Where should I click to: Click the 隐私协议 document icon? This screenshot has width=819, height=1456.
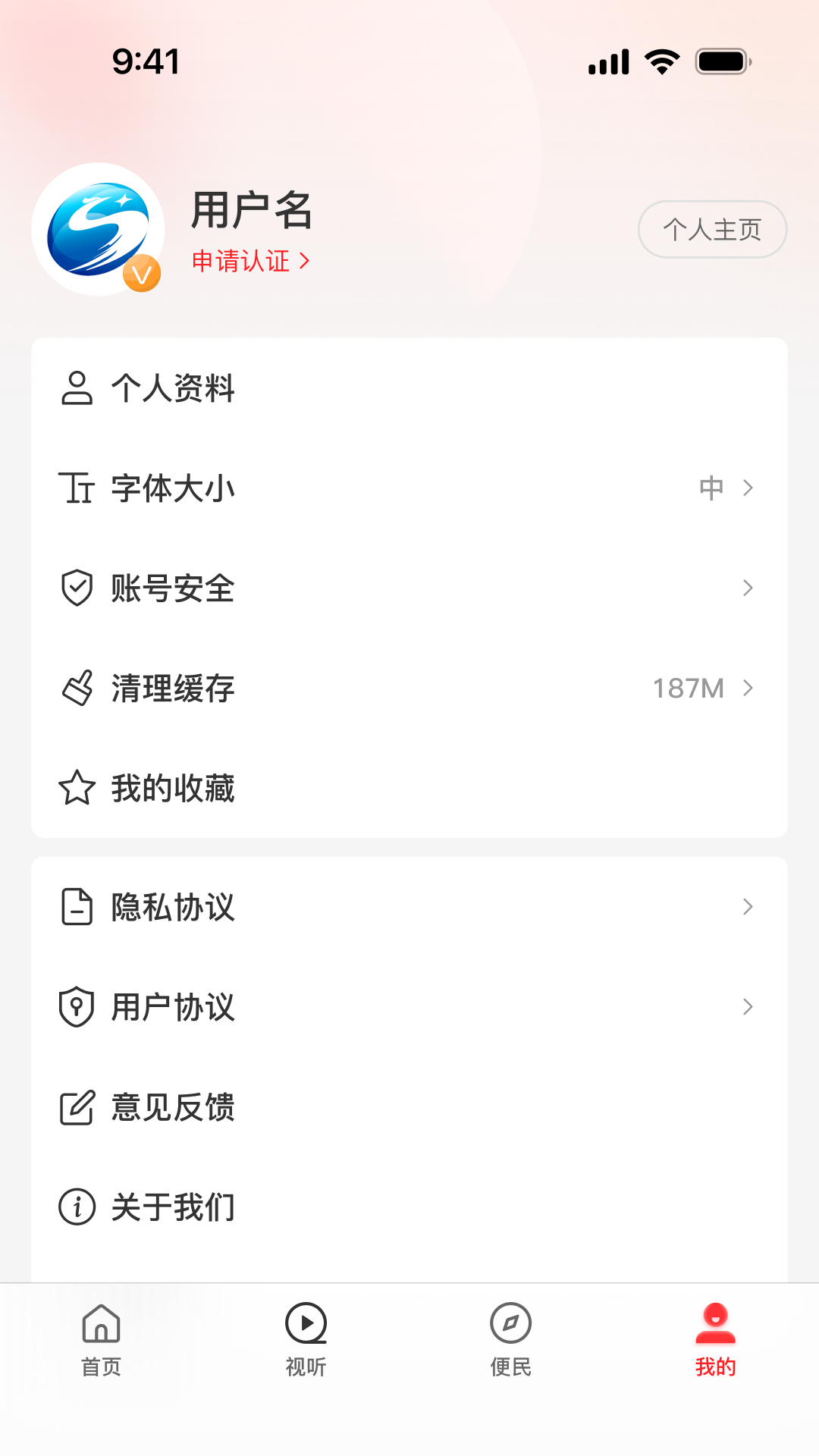pyautogui.click(x=76, y=906)
